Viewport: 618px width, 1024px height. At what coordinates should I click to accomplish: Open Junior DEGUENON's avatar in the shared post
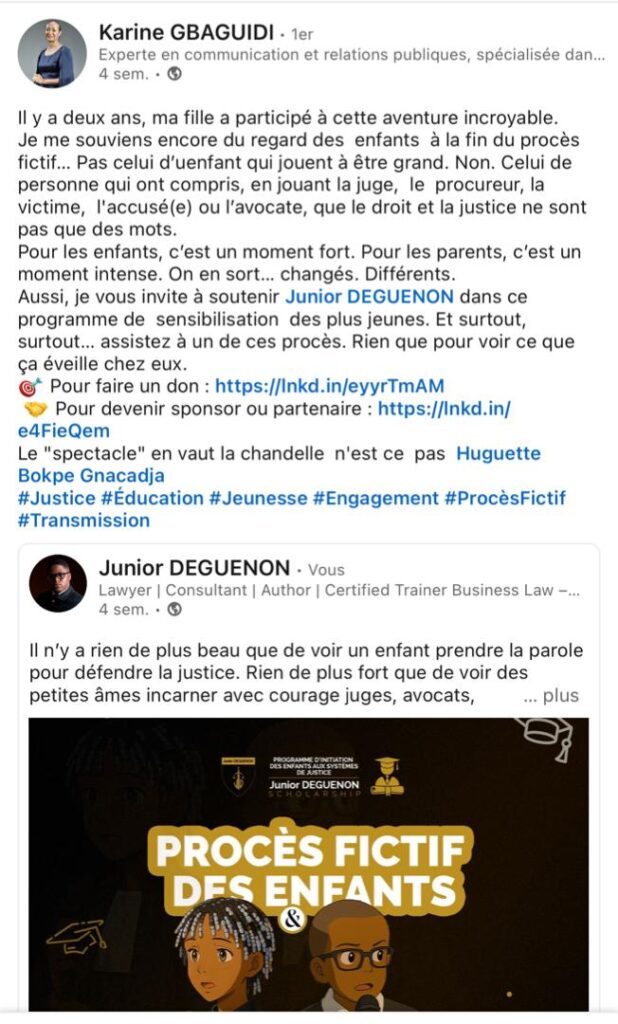click(57, 583)
